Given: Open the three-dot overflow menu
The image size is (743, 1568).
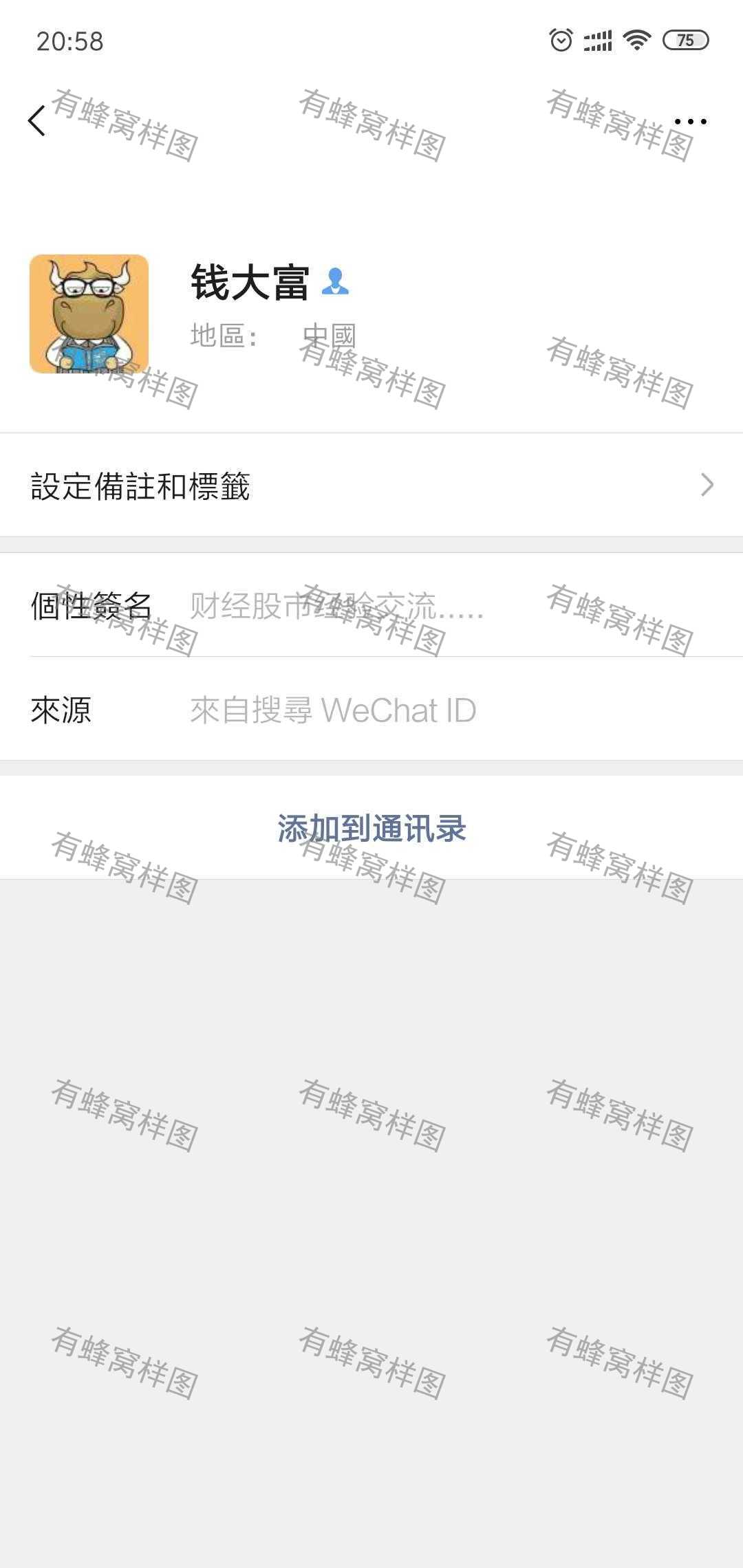Looking at the screenshot, I should 690,121.
